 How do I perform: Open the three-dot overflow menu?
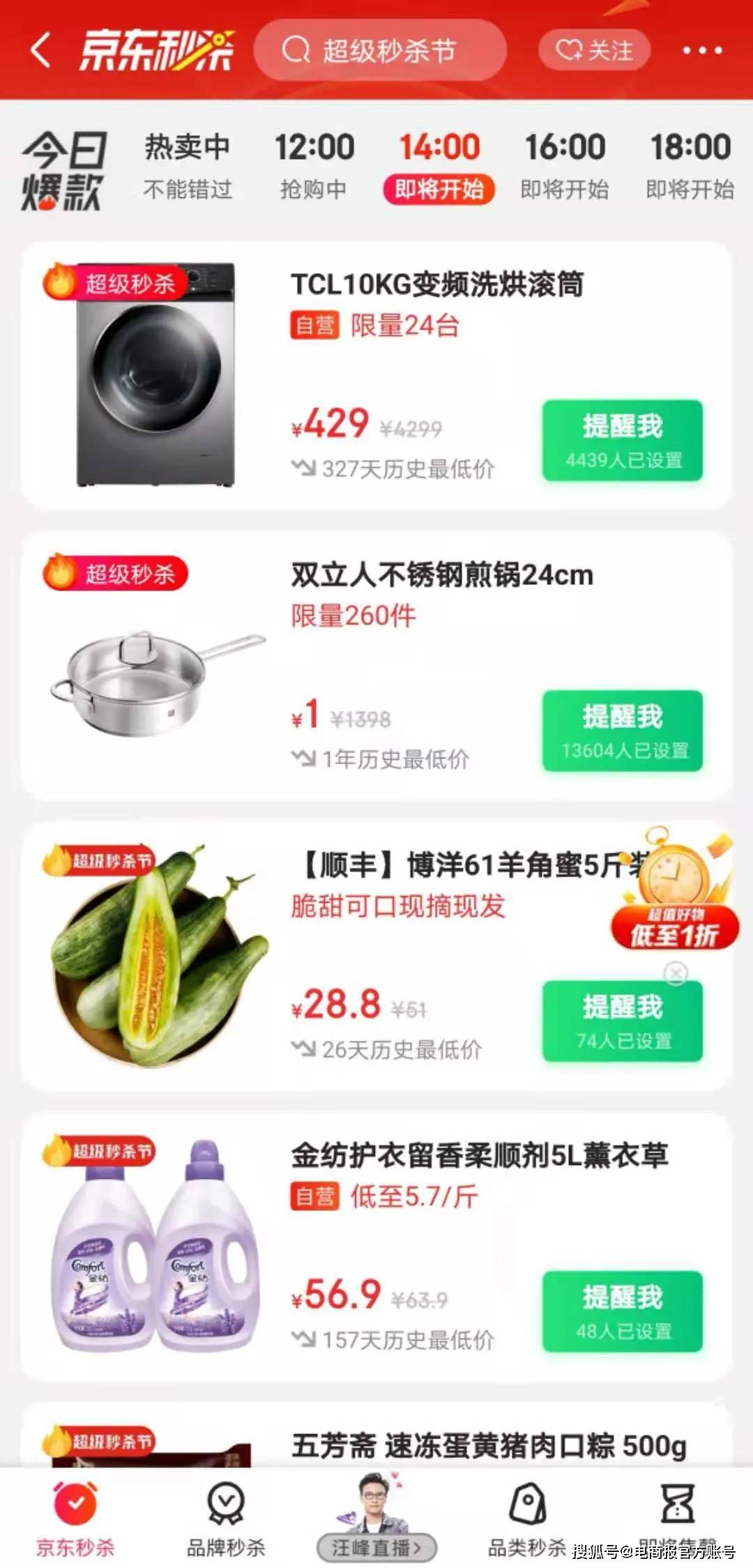click(x=702, y=50)
